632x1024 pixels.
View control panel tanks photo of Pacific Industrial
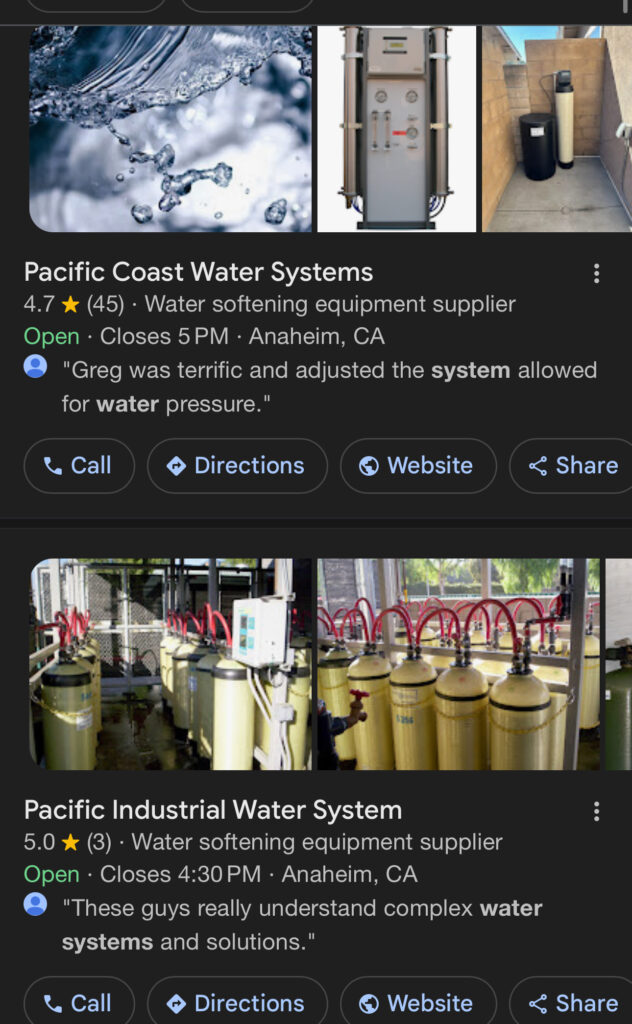pyautogui.click(x=170, y=664)
